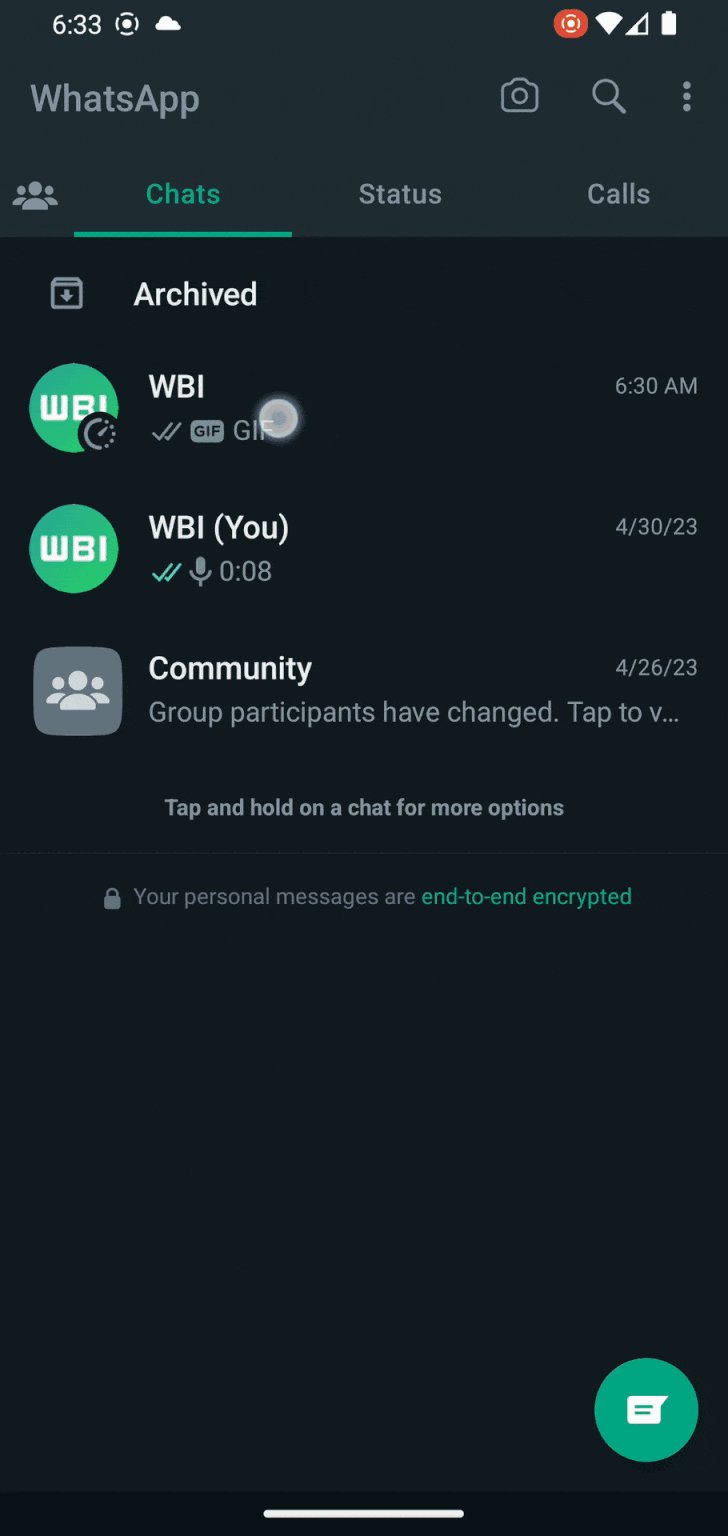This screenshot has width=728, height=1536.
Task: Open the three-dot overflow menu
Action: point(686,97)
